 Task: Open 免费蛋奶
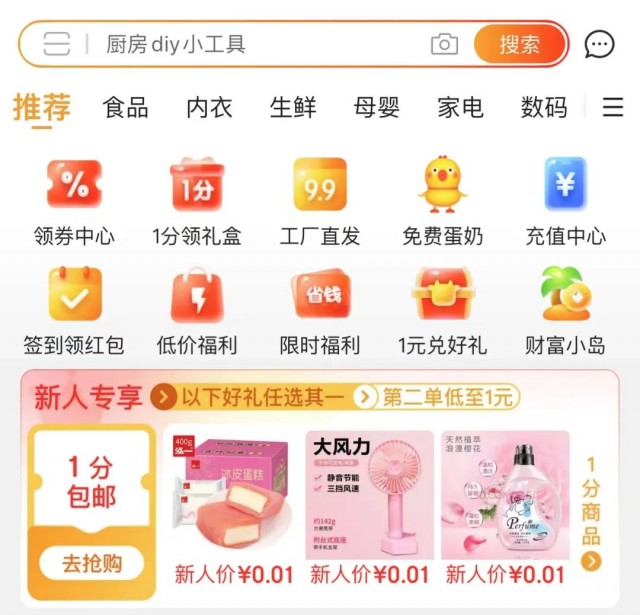pyautogui.click(x=442, y=201)
